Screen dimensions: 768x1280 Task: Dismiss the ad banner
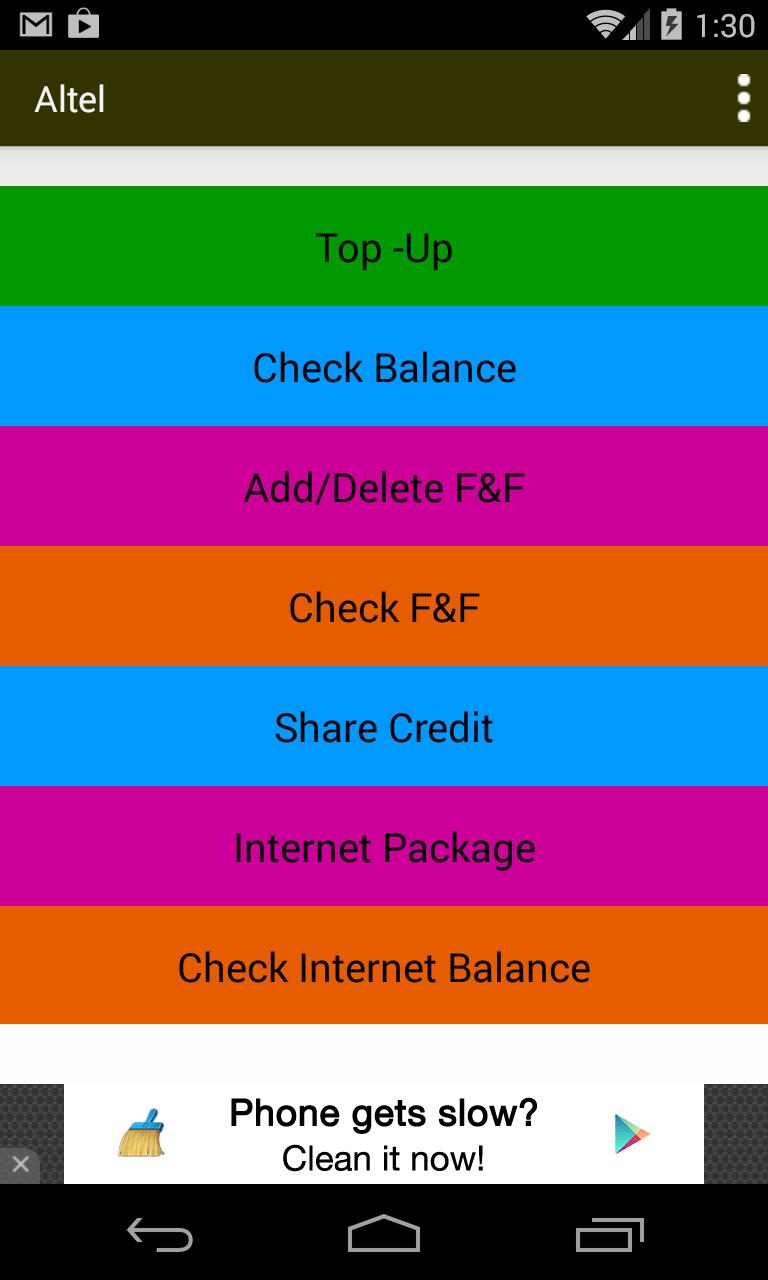(x=20, y=1165)
